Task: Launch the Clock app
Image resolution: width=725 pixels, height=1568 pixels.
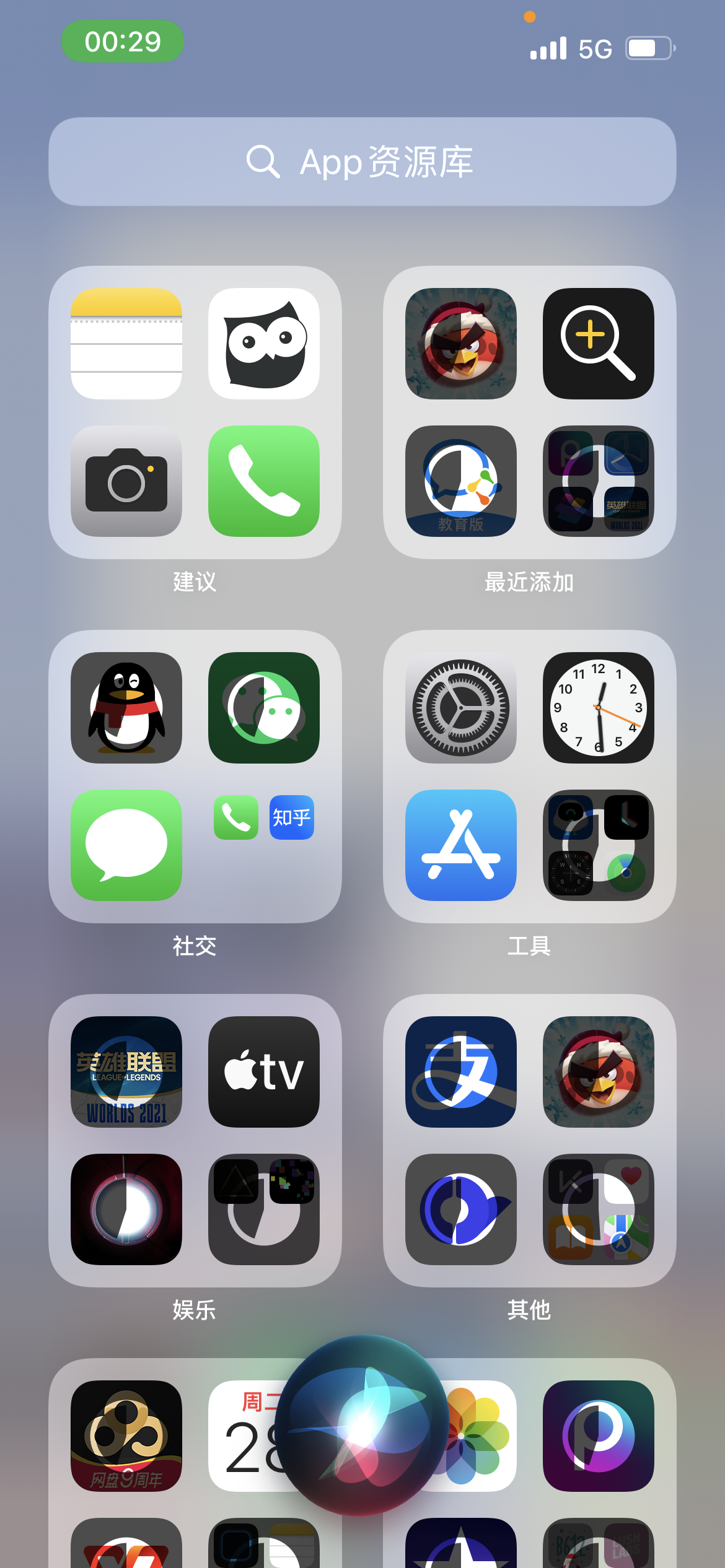Action: (598, 708)
